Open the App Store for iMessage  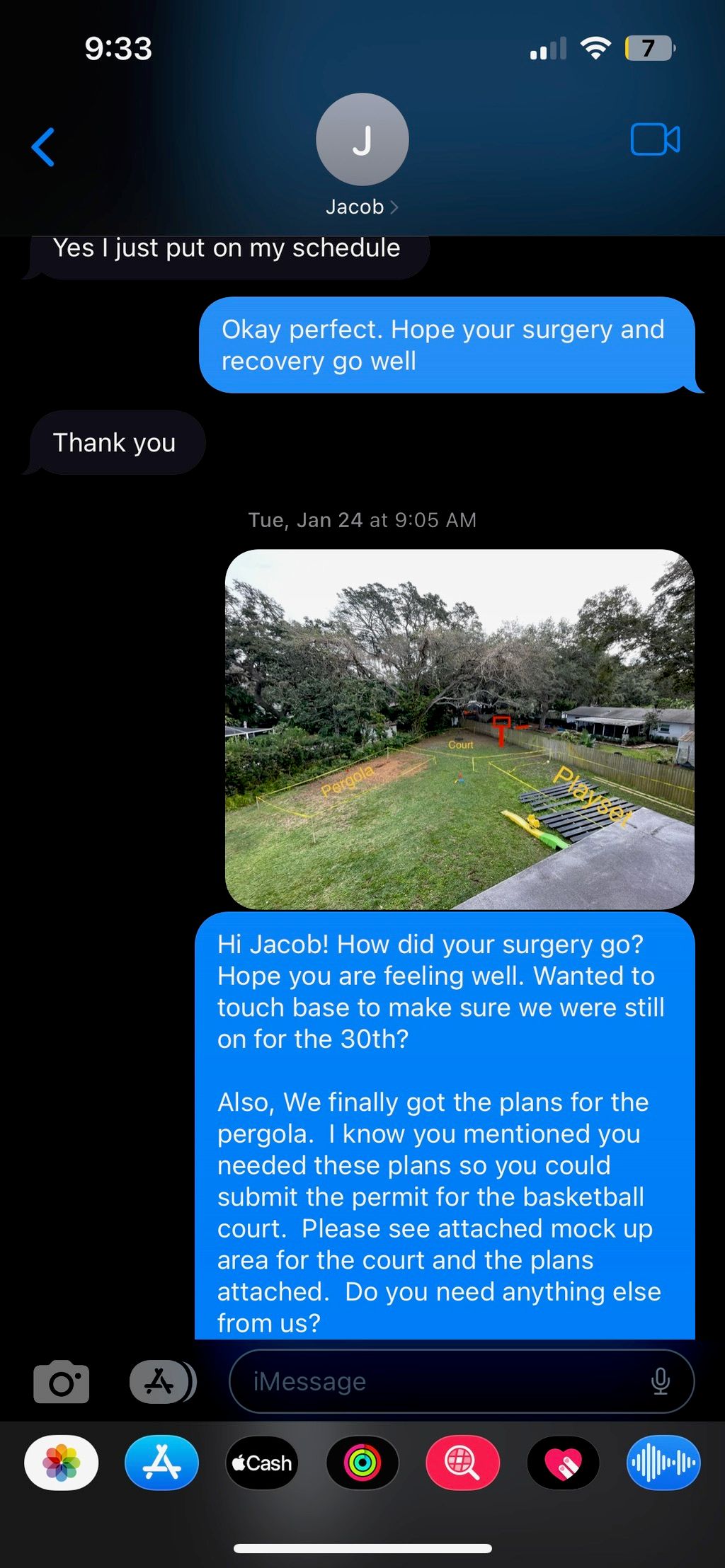pos(162,1463)
